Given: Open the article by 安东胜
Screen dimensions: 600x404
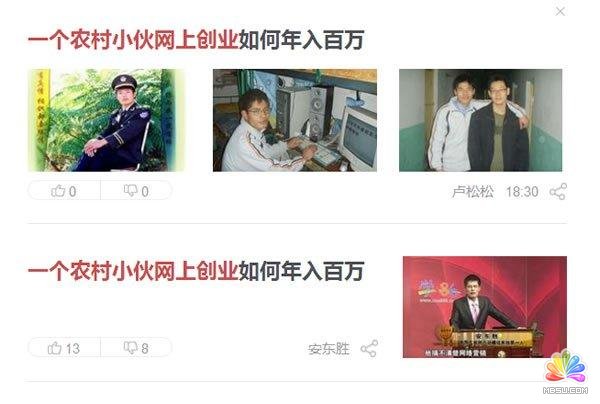Looking at the screenshot, I should coord(196,270).
